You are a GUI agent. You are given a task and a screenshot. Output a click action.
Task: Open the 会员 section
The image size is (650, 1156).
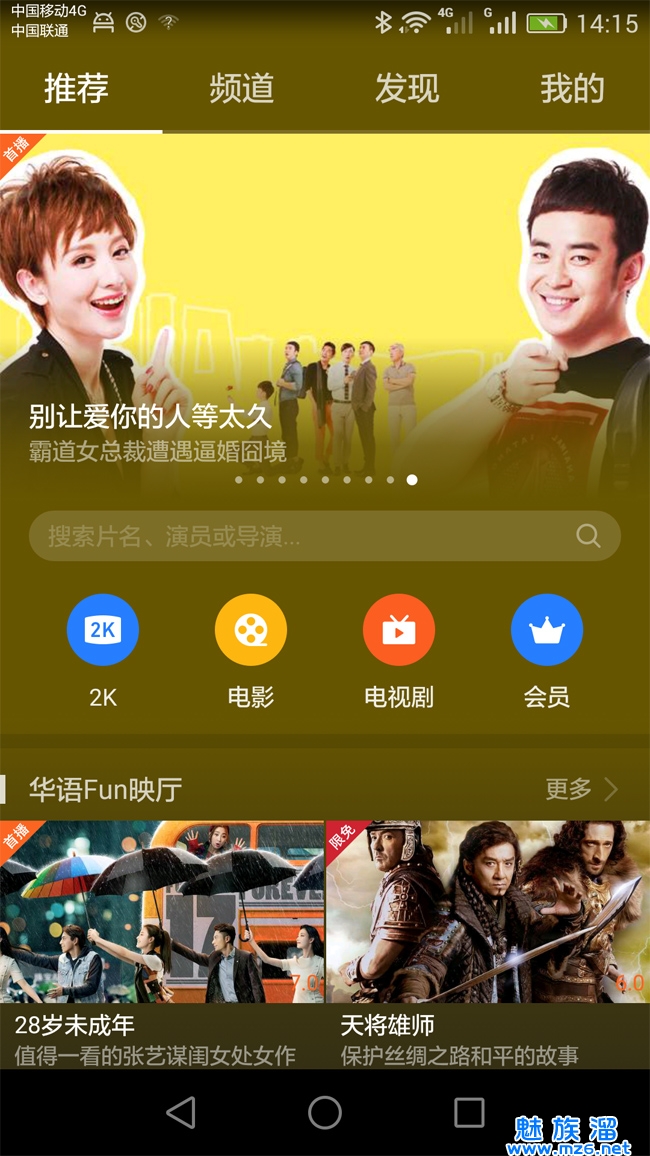click(546, 631)
